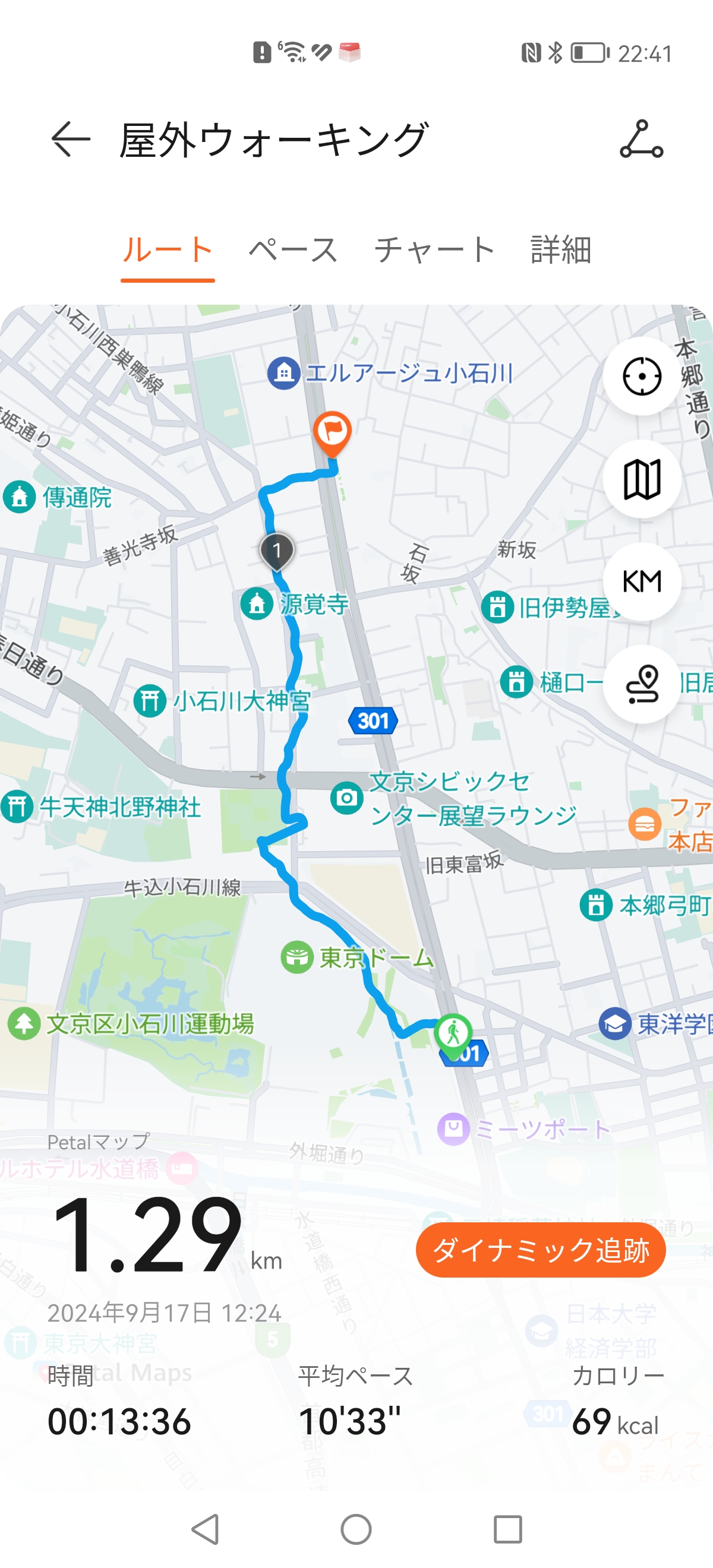Viewport: 713px width, 1568px height.
Task: Open recent apps with the square button
Action: coord(508,1528)
